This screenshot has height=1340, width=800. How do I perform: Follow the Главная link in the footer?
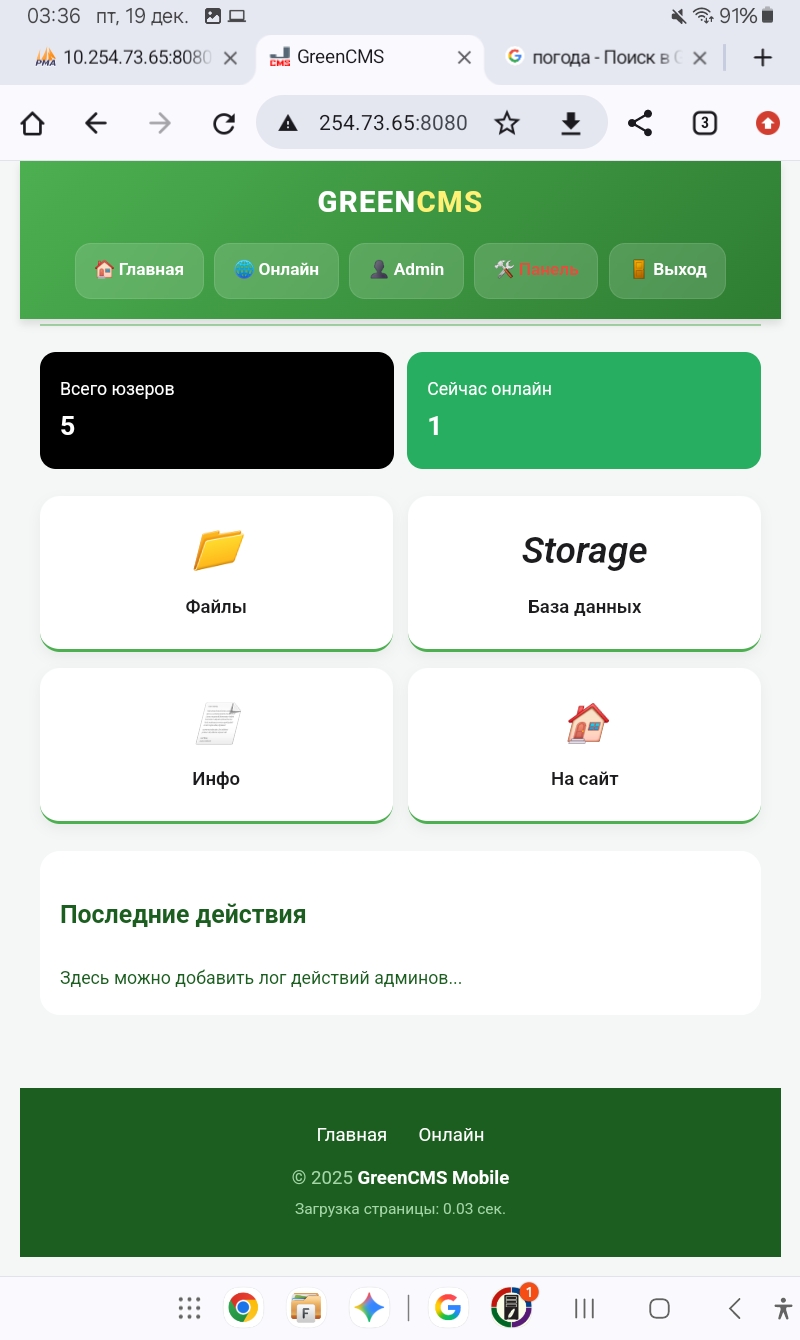(x=351, y=1135)
